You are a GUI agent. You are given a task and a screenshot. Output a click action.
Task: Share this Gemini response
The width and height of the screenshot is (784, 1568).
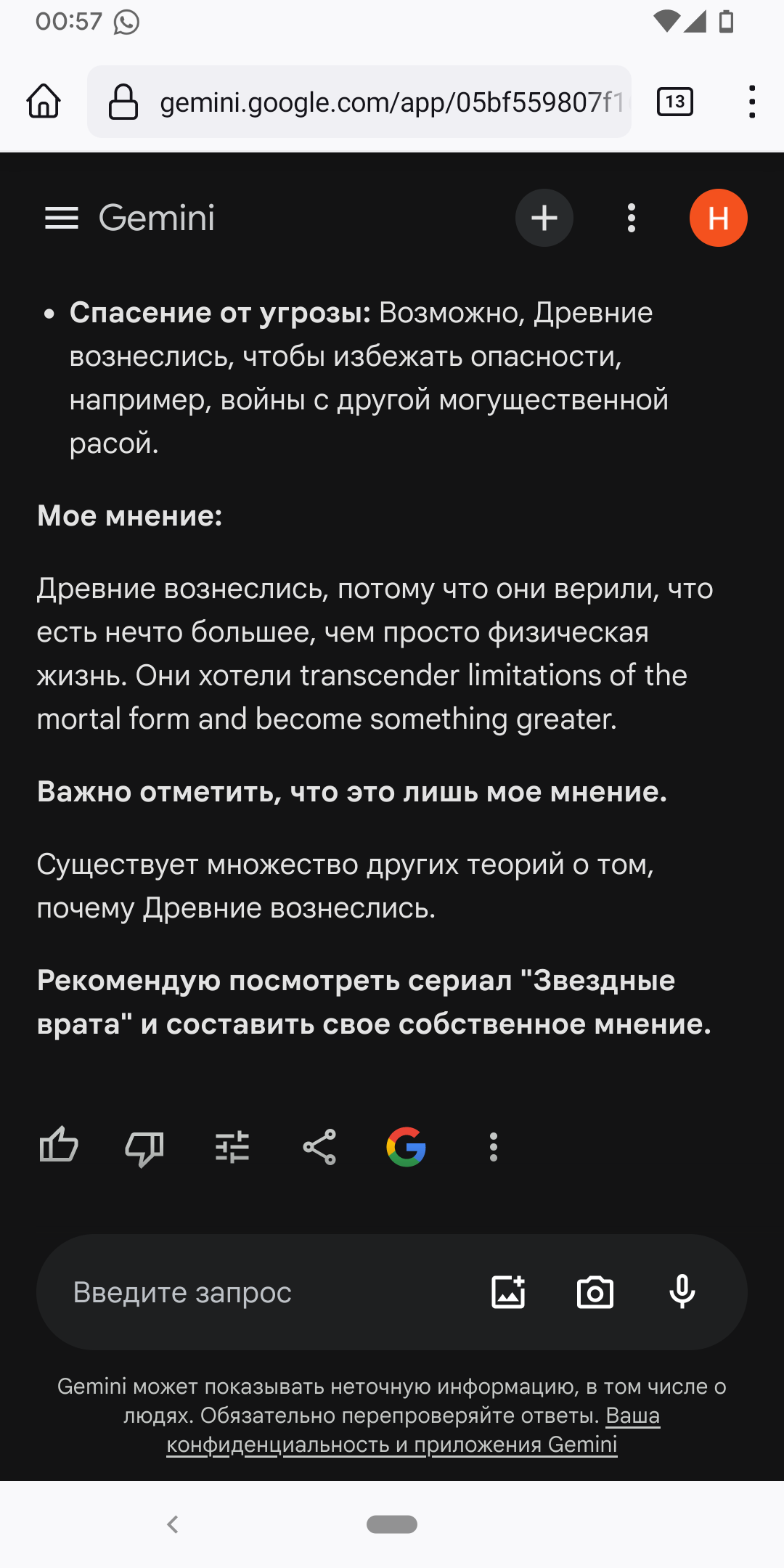click(319, 1147)
